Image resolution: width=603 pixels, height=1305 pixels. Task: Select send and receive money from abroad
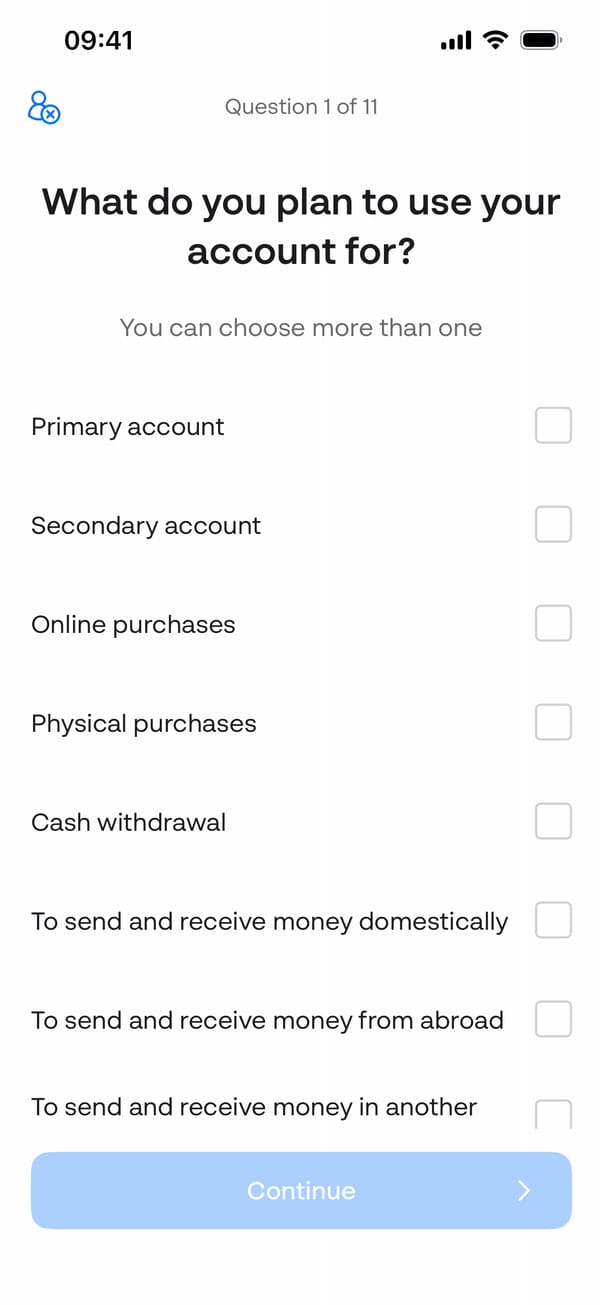[553, 1019]
